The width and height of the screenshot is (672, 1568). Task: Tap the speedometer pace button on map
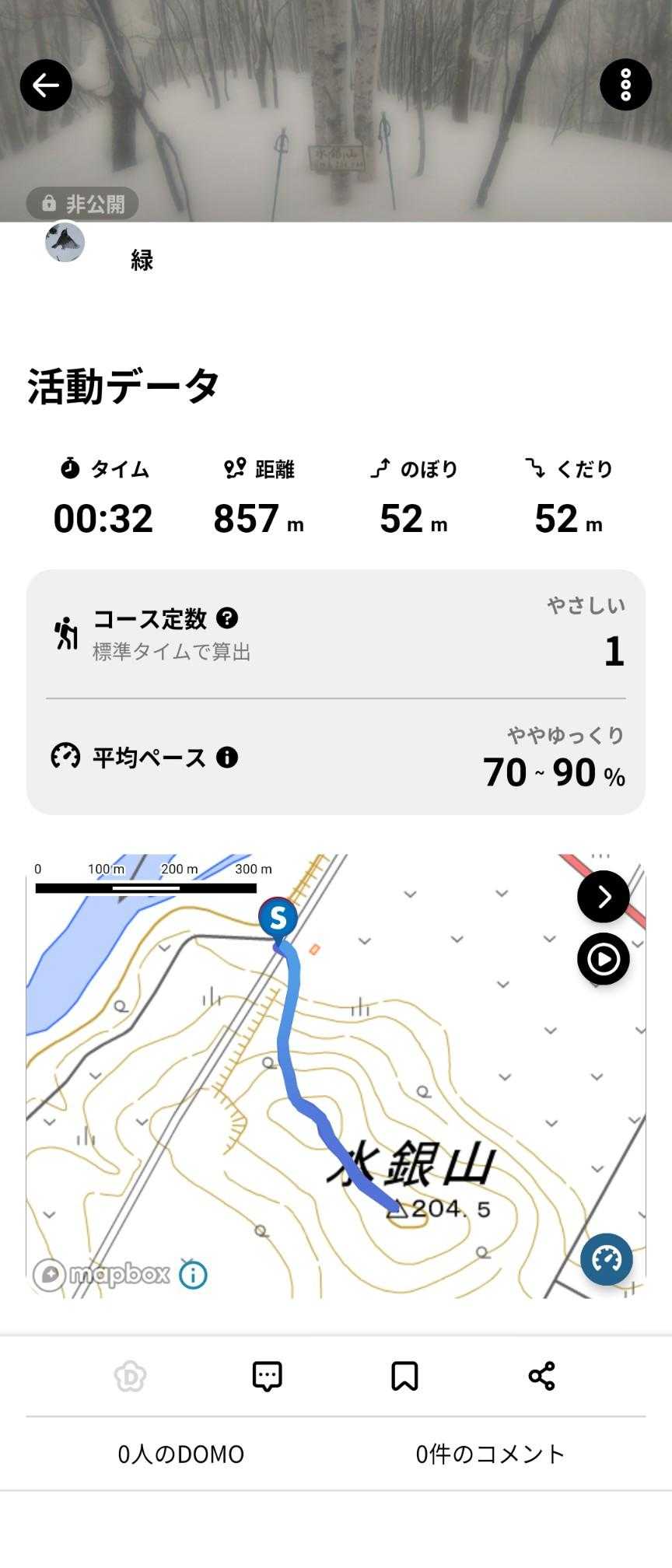point(606,1258)
